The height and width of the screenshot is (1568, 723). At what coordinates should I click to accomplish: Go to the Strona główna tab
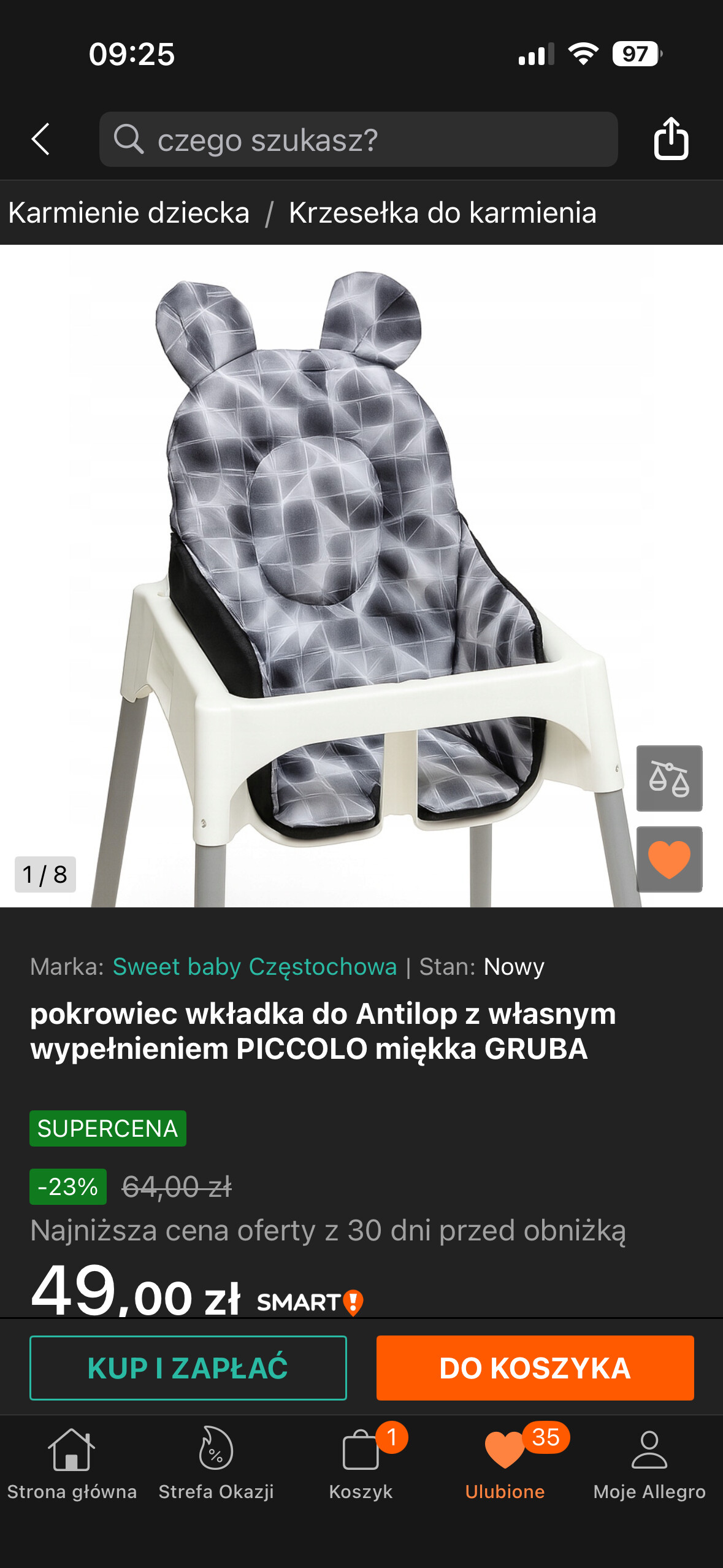pyautogui.click(x=72, y=1463)
